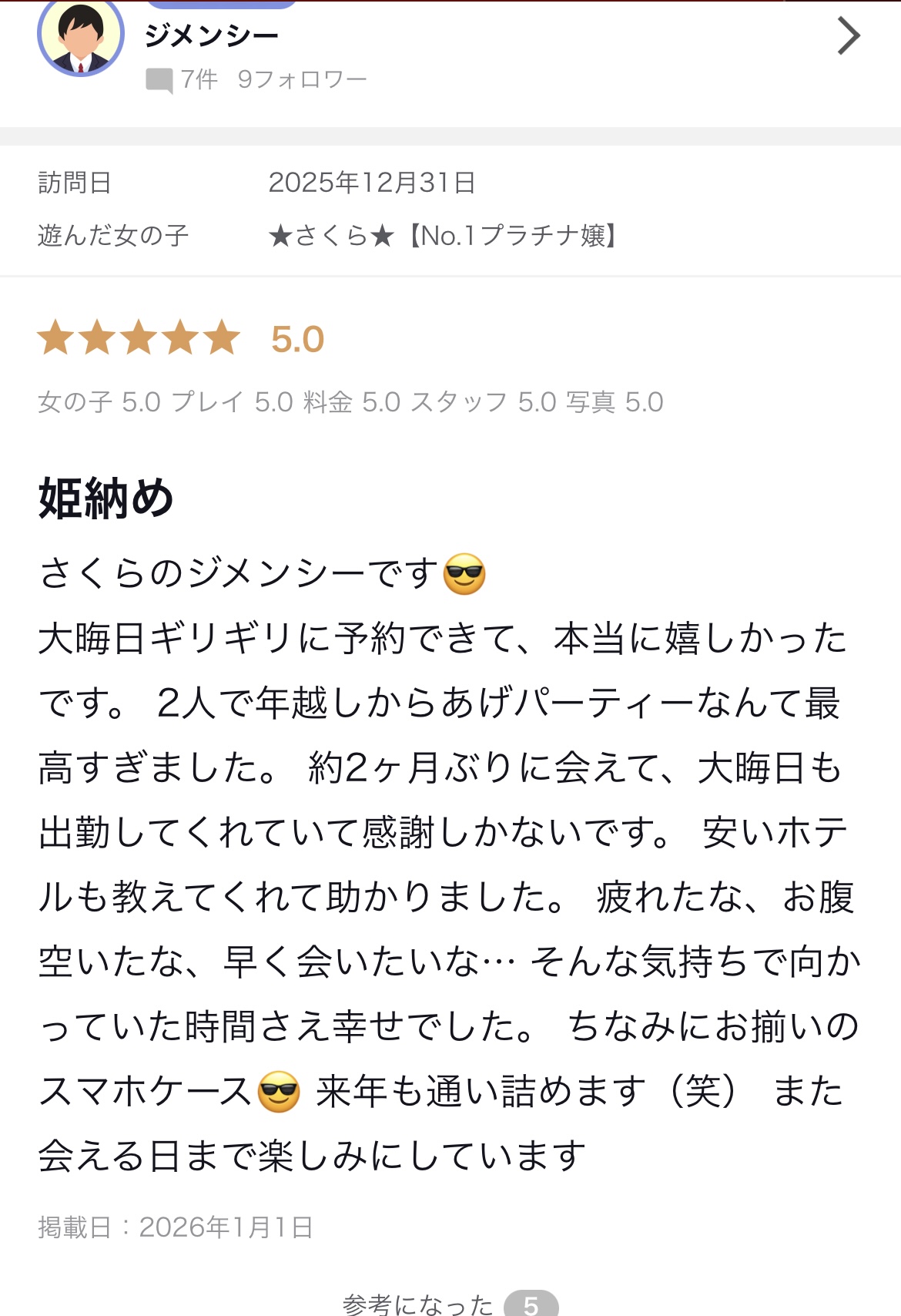Open the 9フォロワー follower list

coord(303,77)
